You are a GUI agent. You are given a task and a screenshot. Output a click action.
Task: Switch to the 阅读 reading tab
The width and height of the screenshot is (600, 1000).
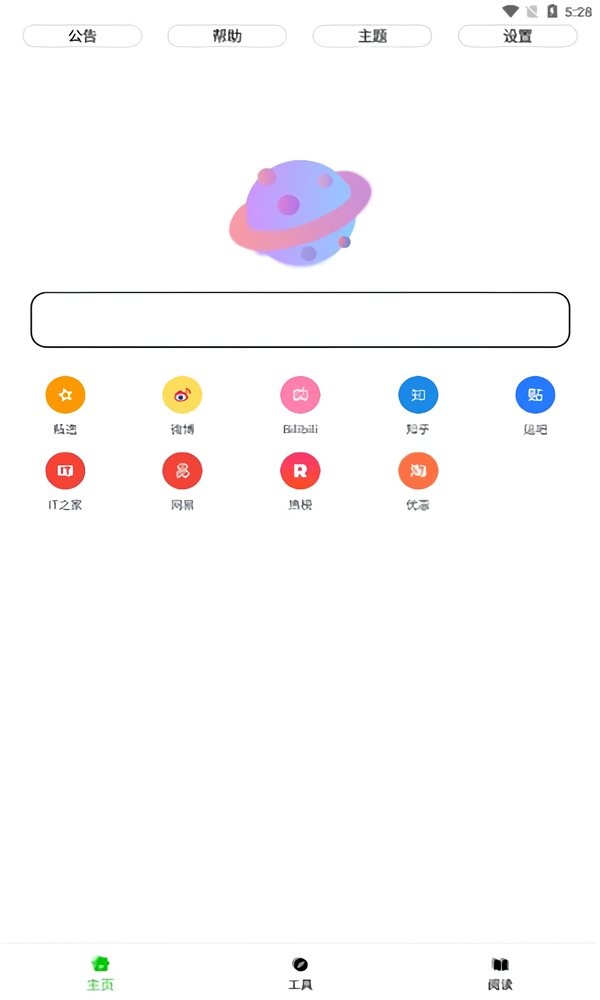[x=500, y=972]
